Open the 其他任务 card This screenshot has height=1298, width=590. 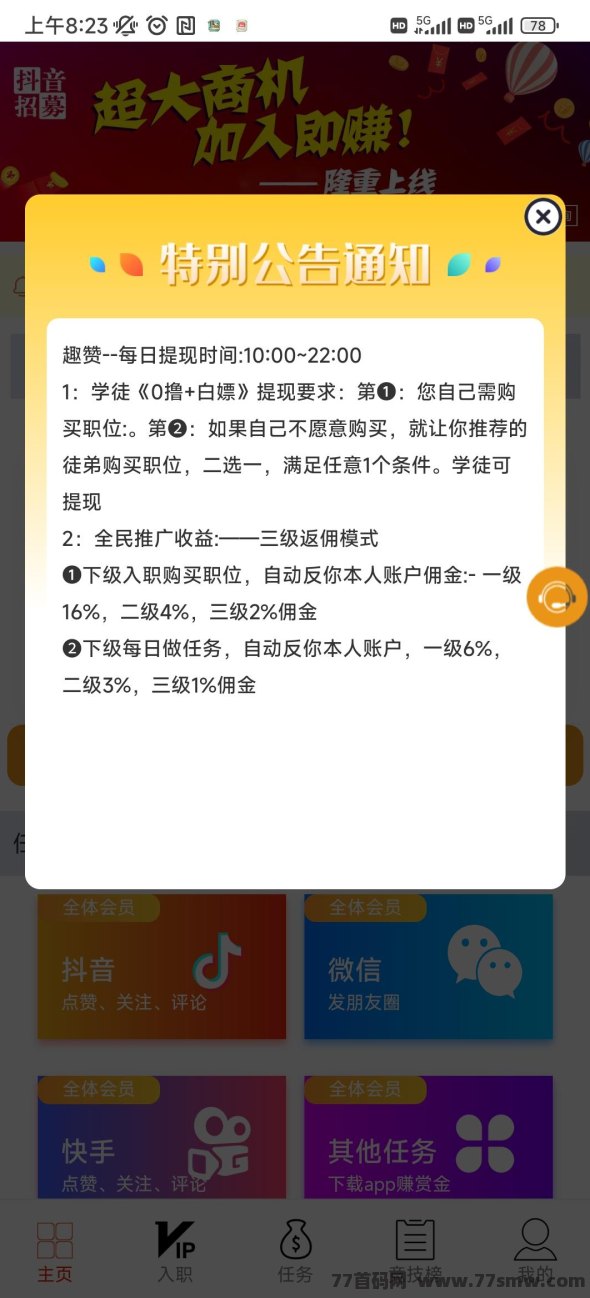[x=428, y=1138]
